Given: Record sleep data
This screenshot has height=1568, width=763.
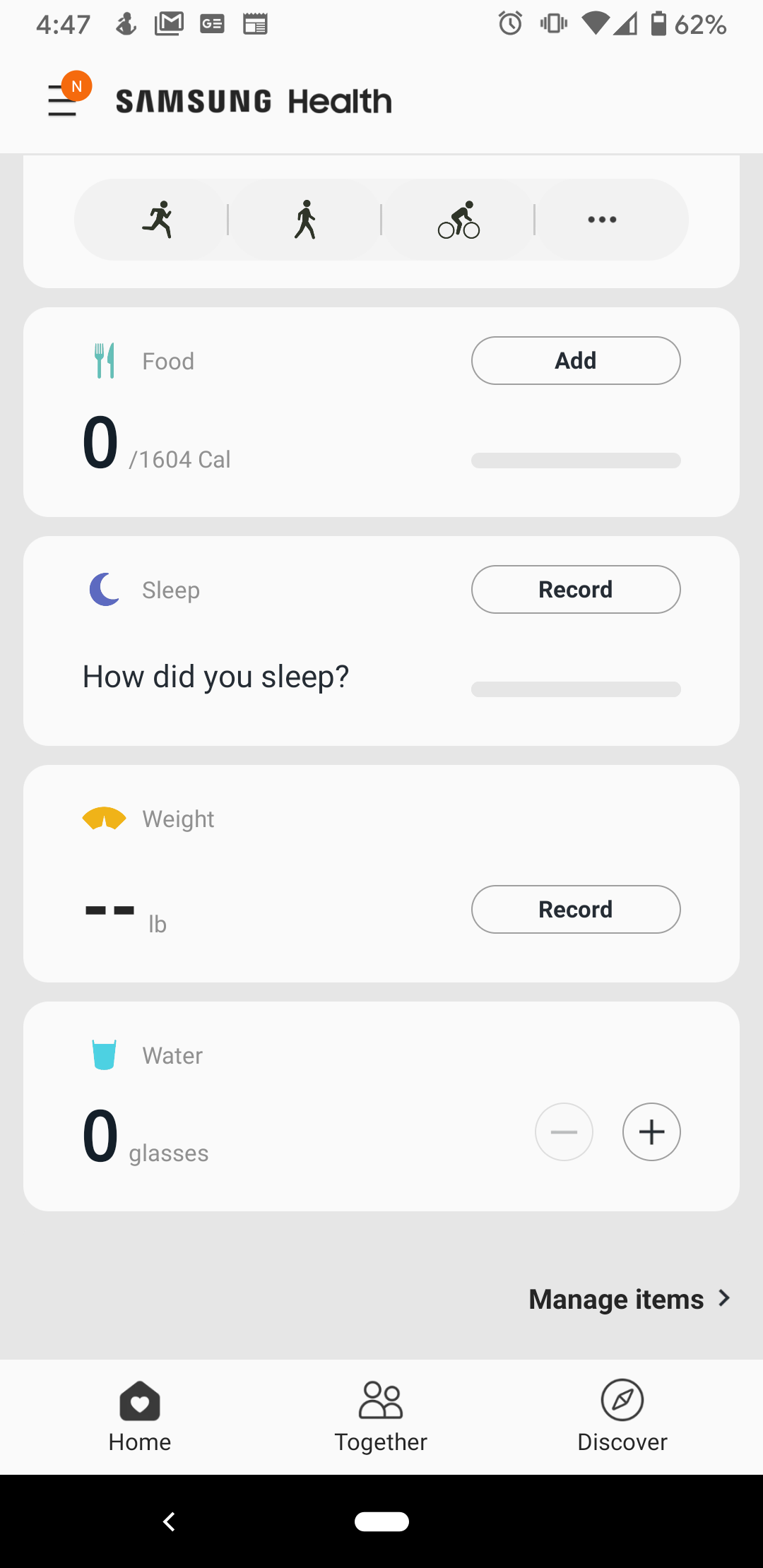Looking at the screenshot, I should click(x=575, y=589).
